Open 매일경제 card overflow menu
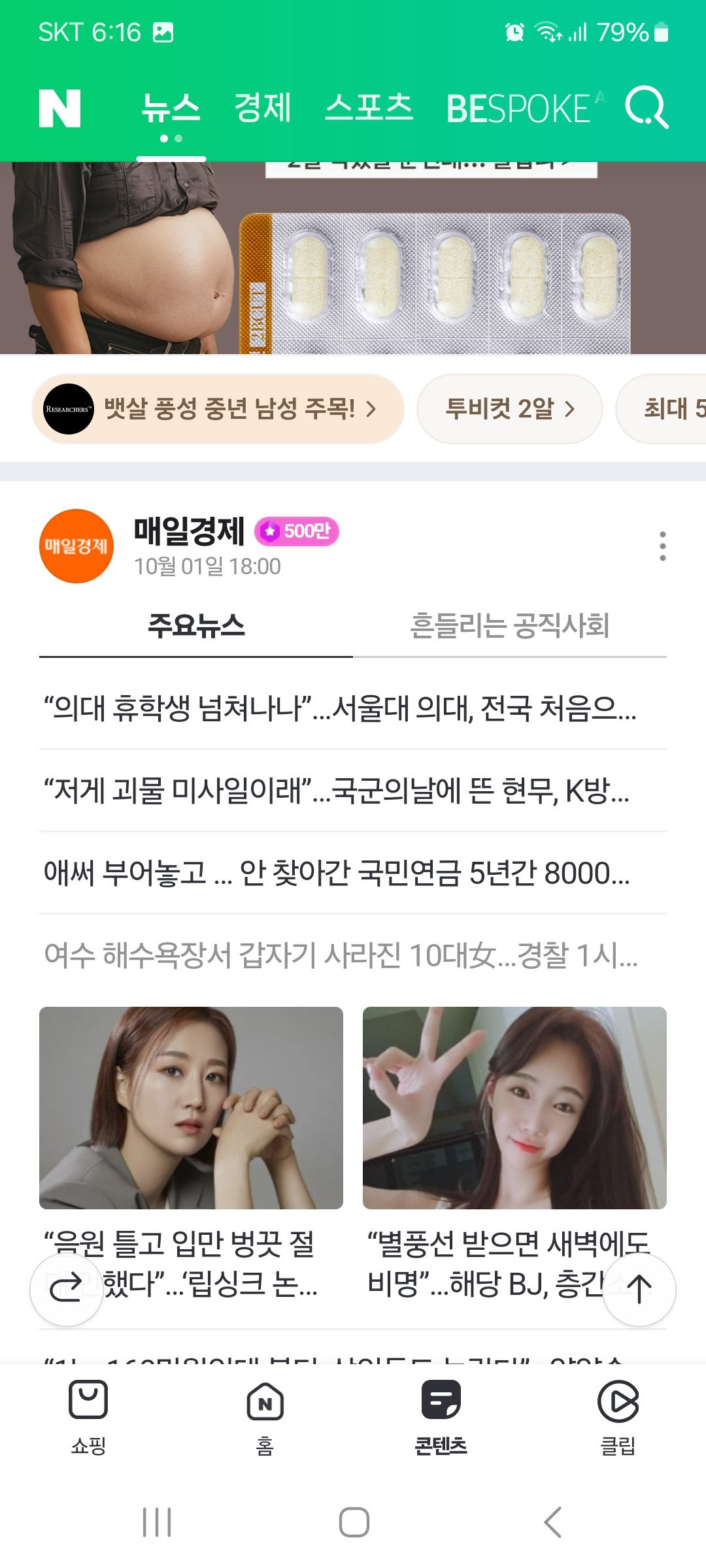Screen dimensions: 706x1568 [x=662, y=546]
